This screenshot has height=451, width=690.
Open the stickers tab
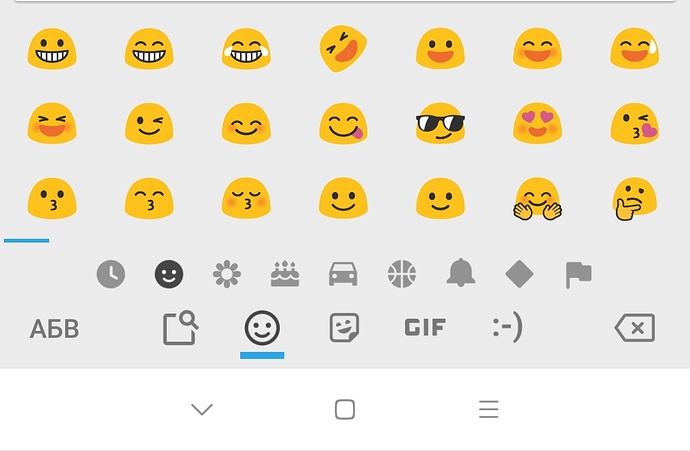click(344, 328)
